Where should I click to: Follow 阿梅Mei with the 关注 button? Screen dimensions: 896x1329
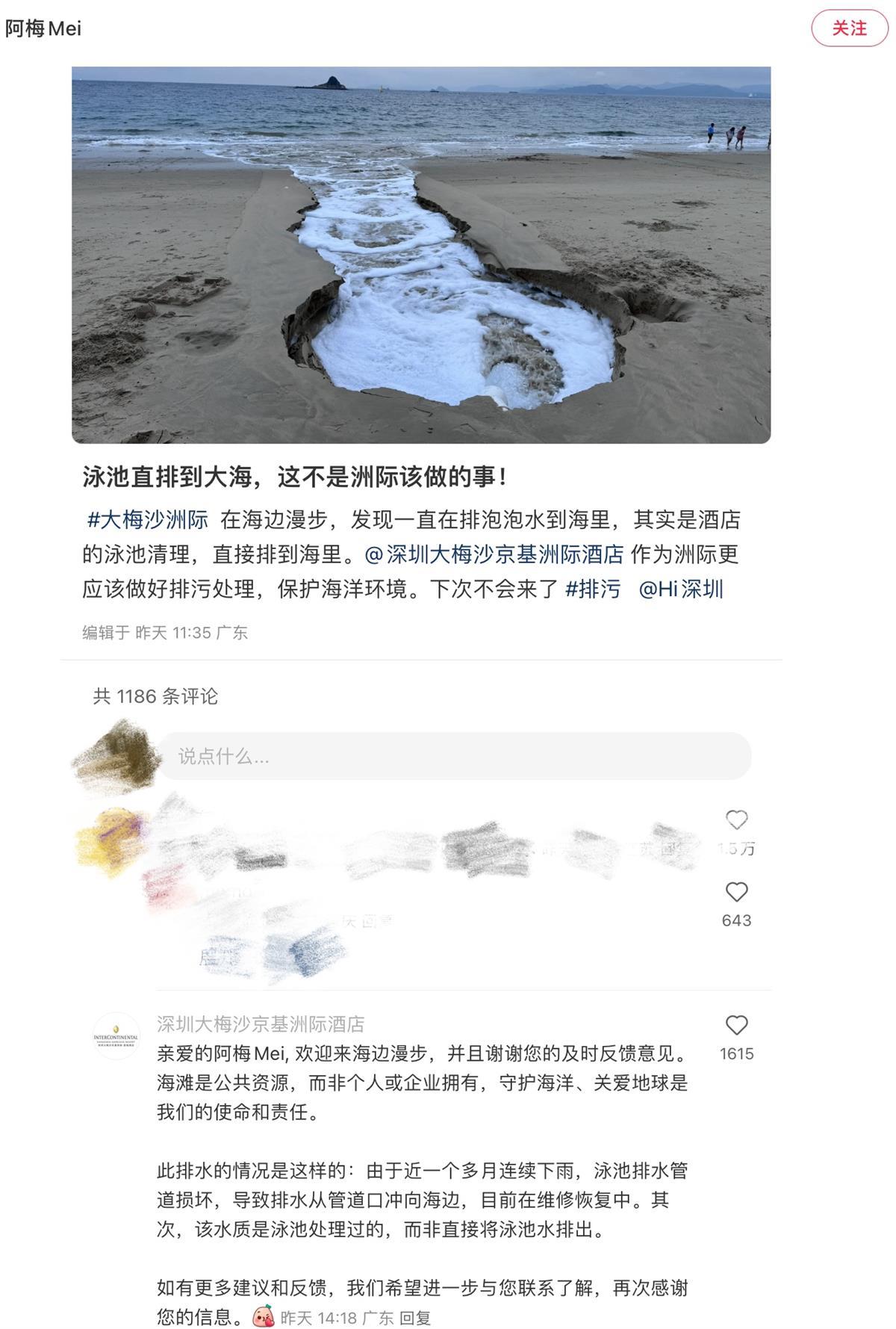(850, 28)
